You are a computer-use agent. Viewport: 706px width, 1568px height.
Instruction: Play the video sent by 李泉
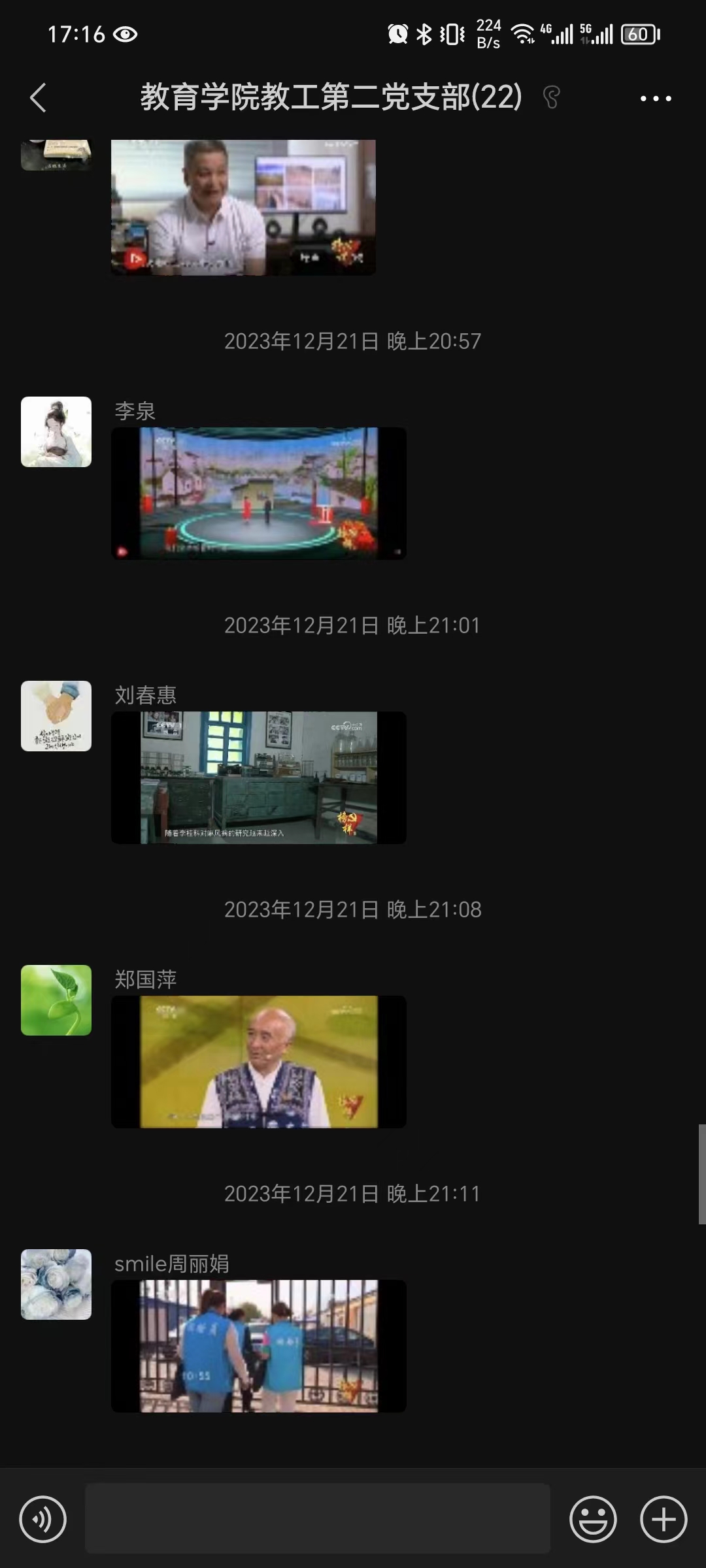coord(259,493)
